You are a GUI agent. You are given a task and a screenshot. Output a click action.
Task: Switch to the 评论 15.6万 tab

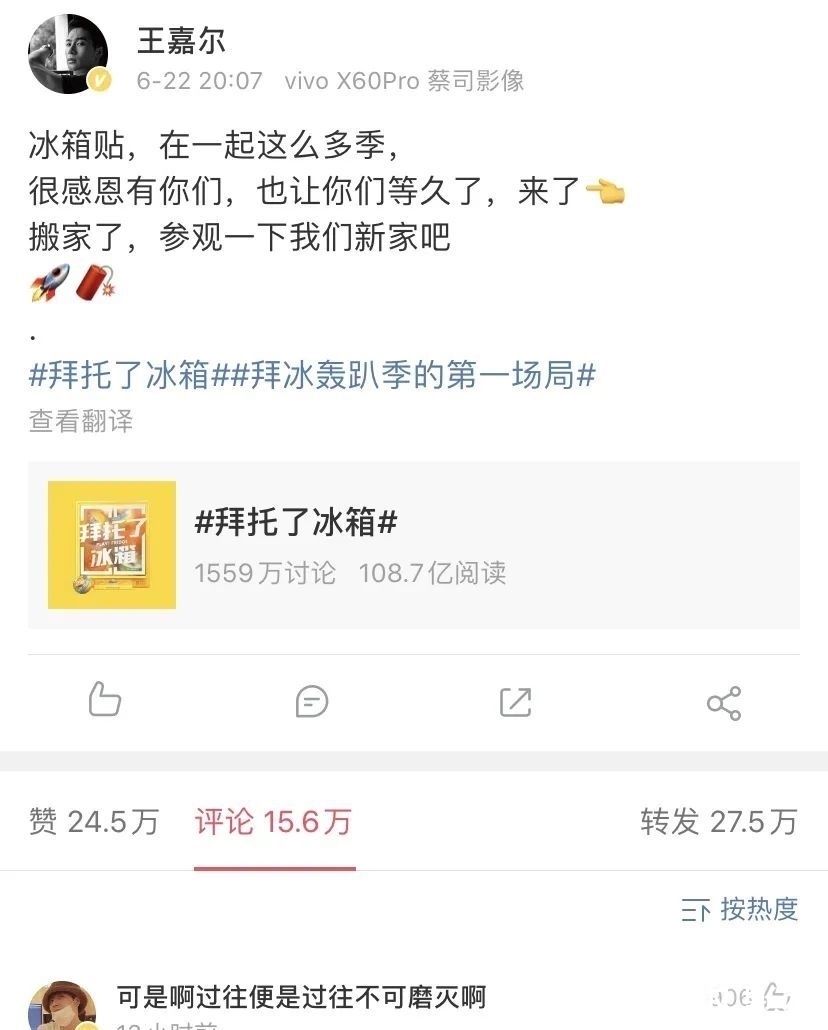[x=274, y=820]
